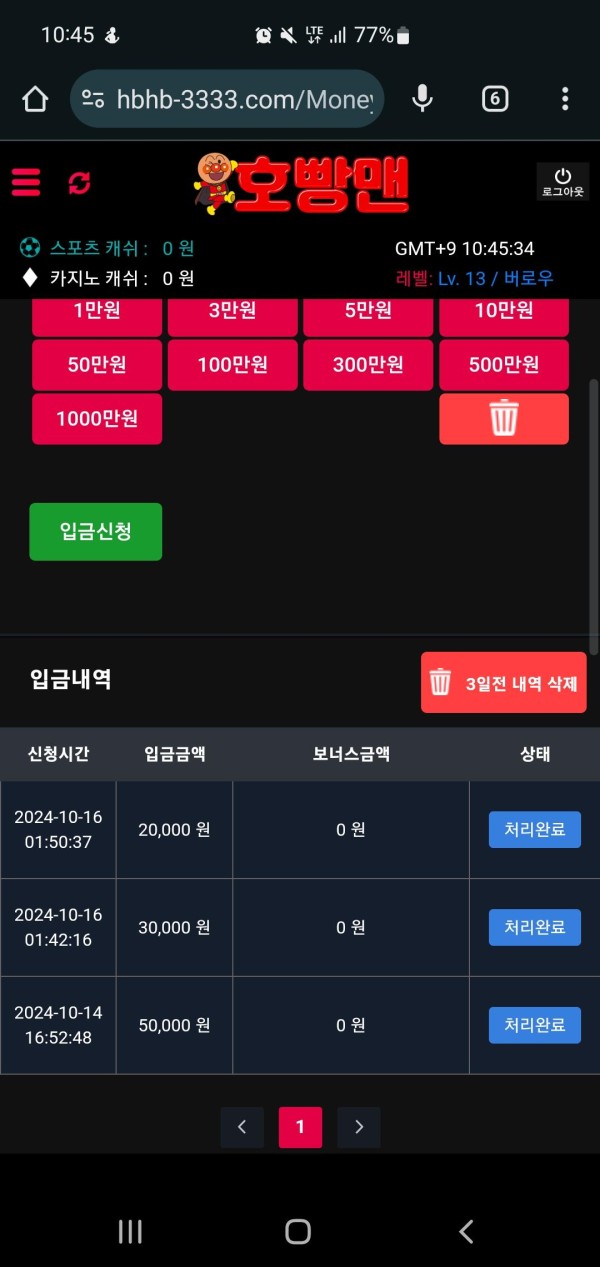600x1267 pixels.
Task: Select the 500만원 amount button
Action: tap(504, 365)
